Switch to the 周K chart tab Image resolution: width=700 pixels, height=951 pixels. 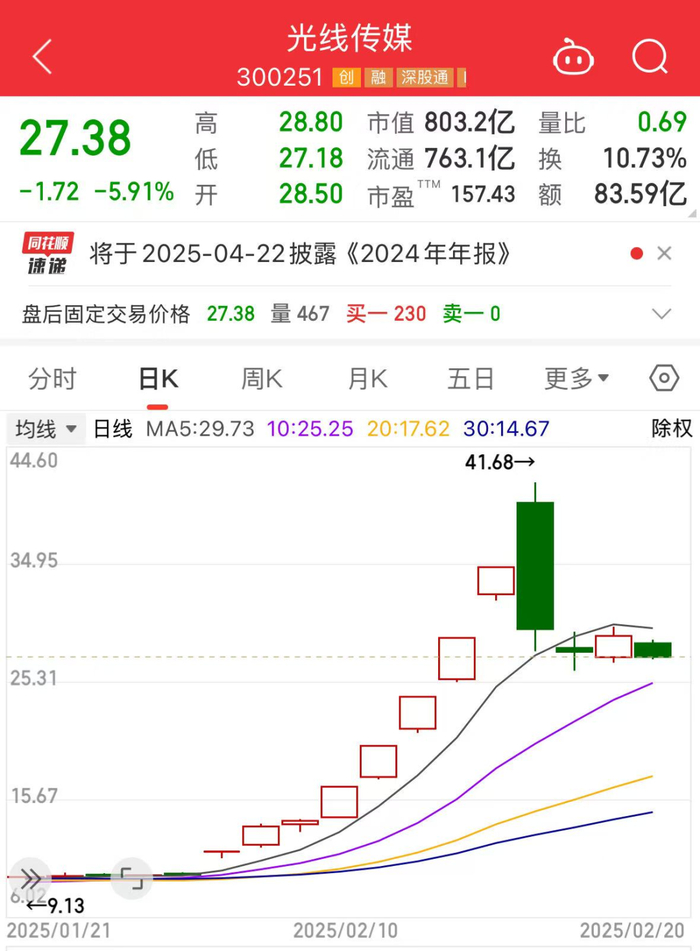click(x=262, y=379)
